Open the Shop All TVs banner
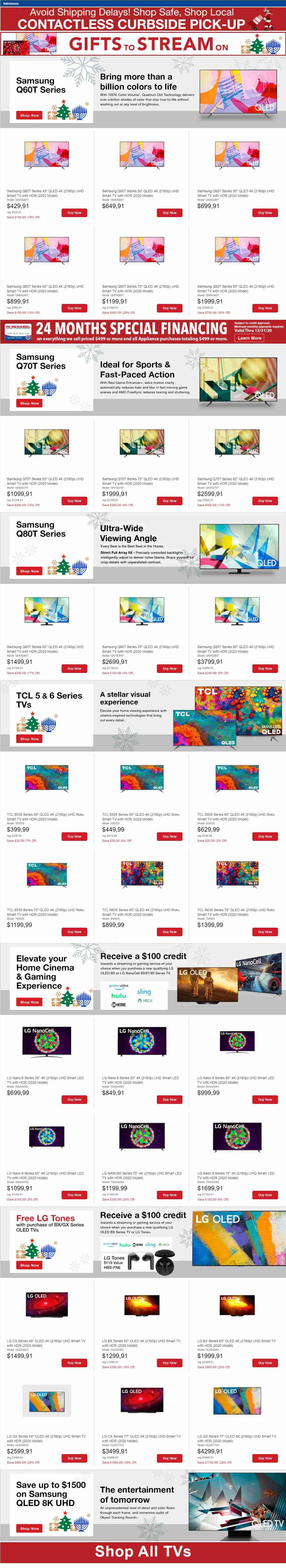The height and width of the screenshot is (1568, 286). pyautogui.click(x=143, y=1551)
